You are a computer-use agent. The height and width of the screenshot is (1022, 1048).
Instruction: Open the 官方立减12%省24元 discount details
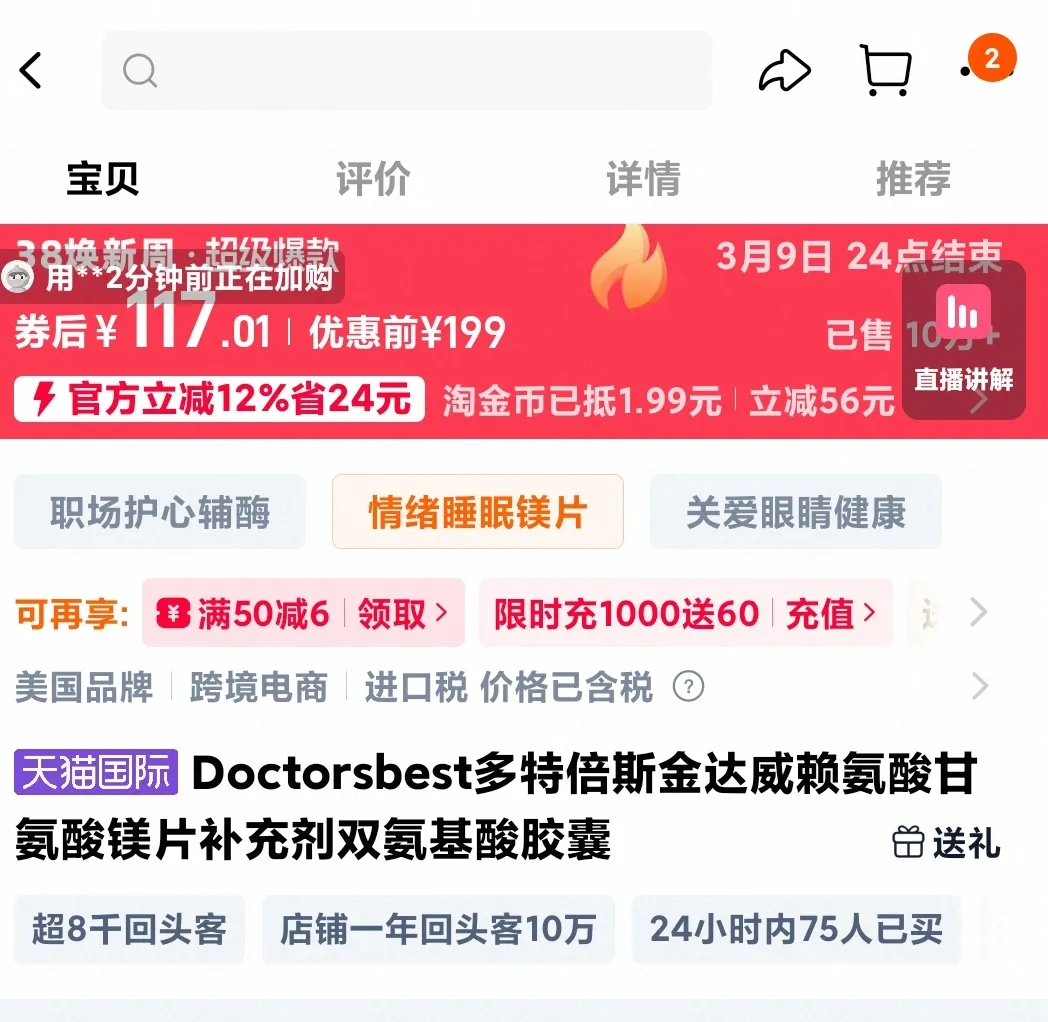coord(220,399)
